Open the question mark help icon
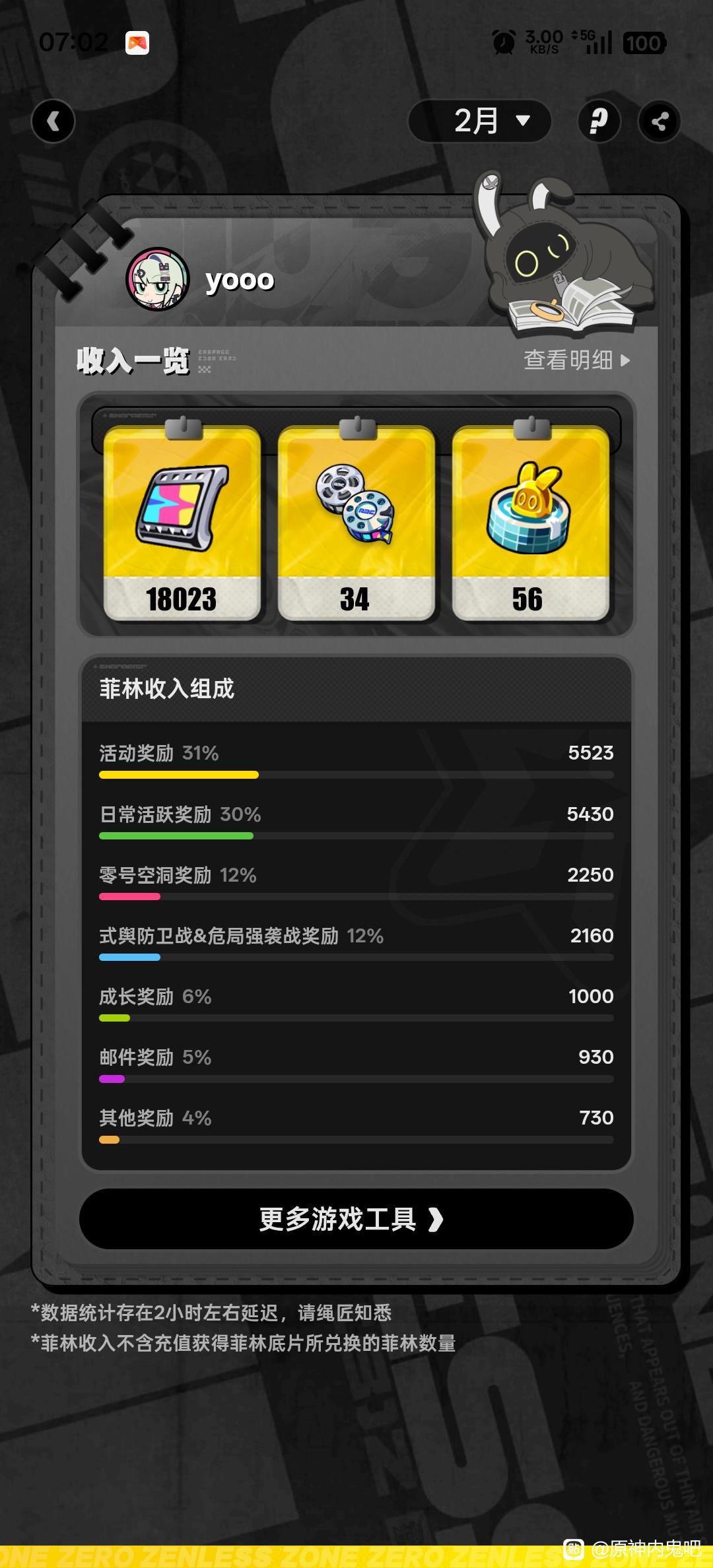This screenshot has height=1568, width=713. pyautogui.click(x=599, y=121)
